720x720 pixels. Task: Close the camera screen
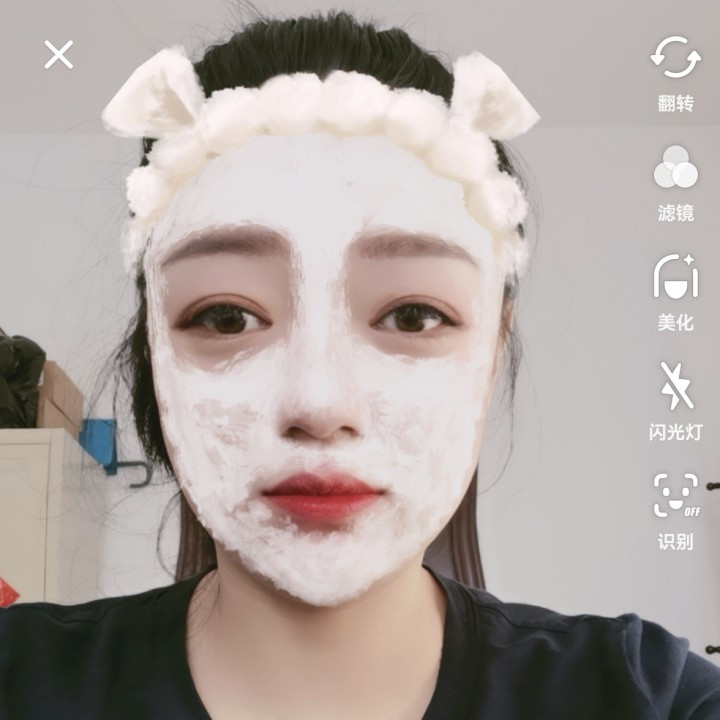point(59,55)
